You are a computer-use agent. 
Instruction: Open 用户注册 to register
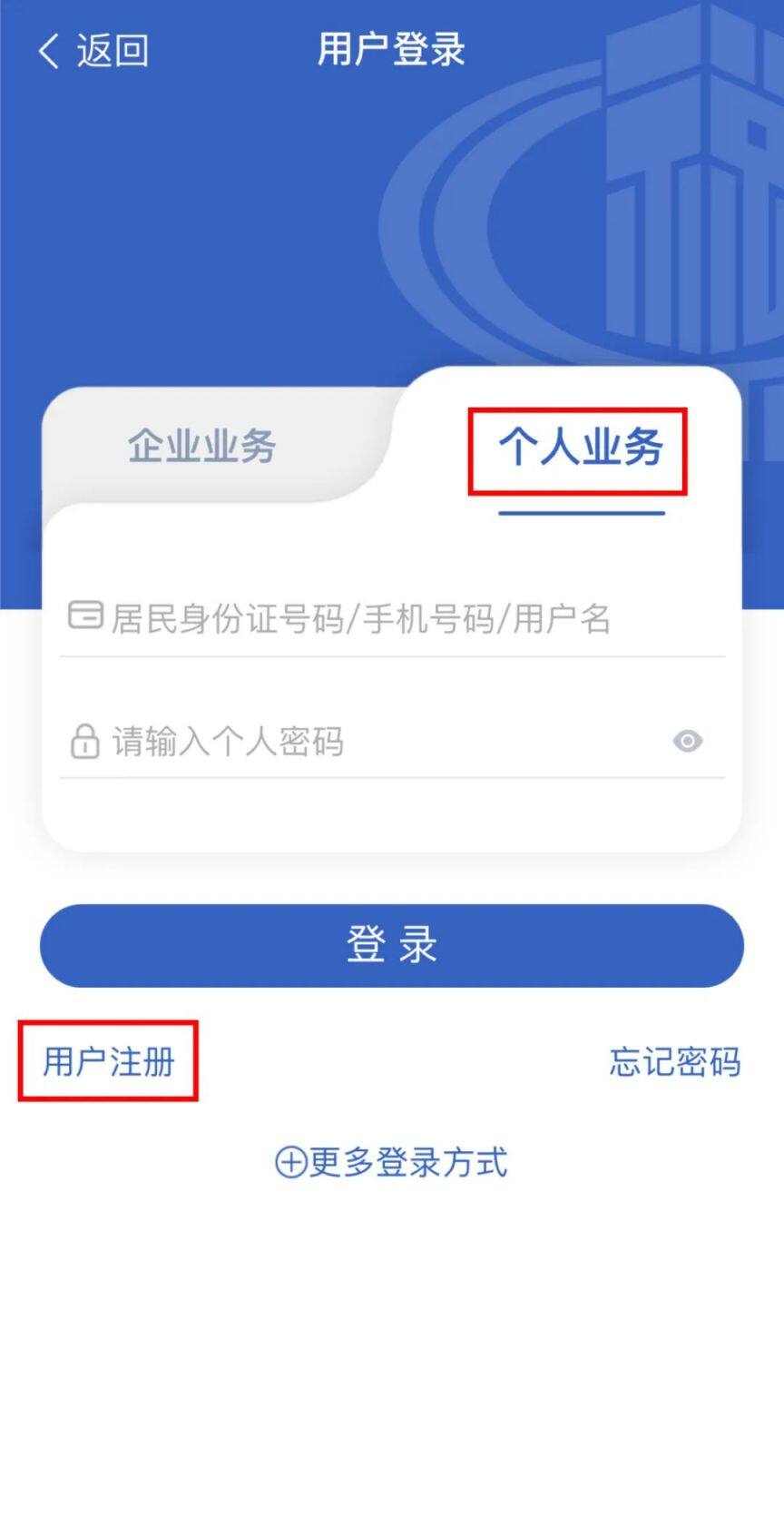point(109,1061)
